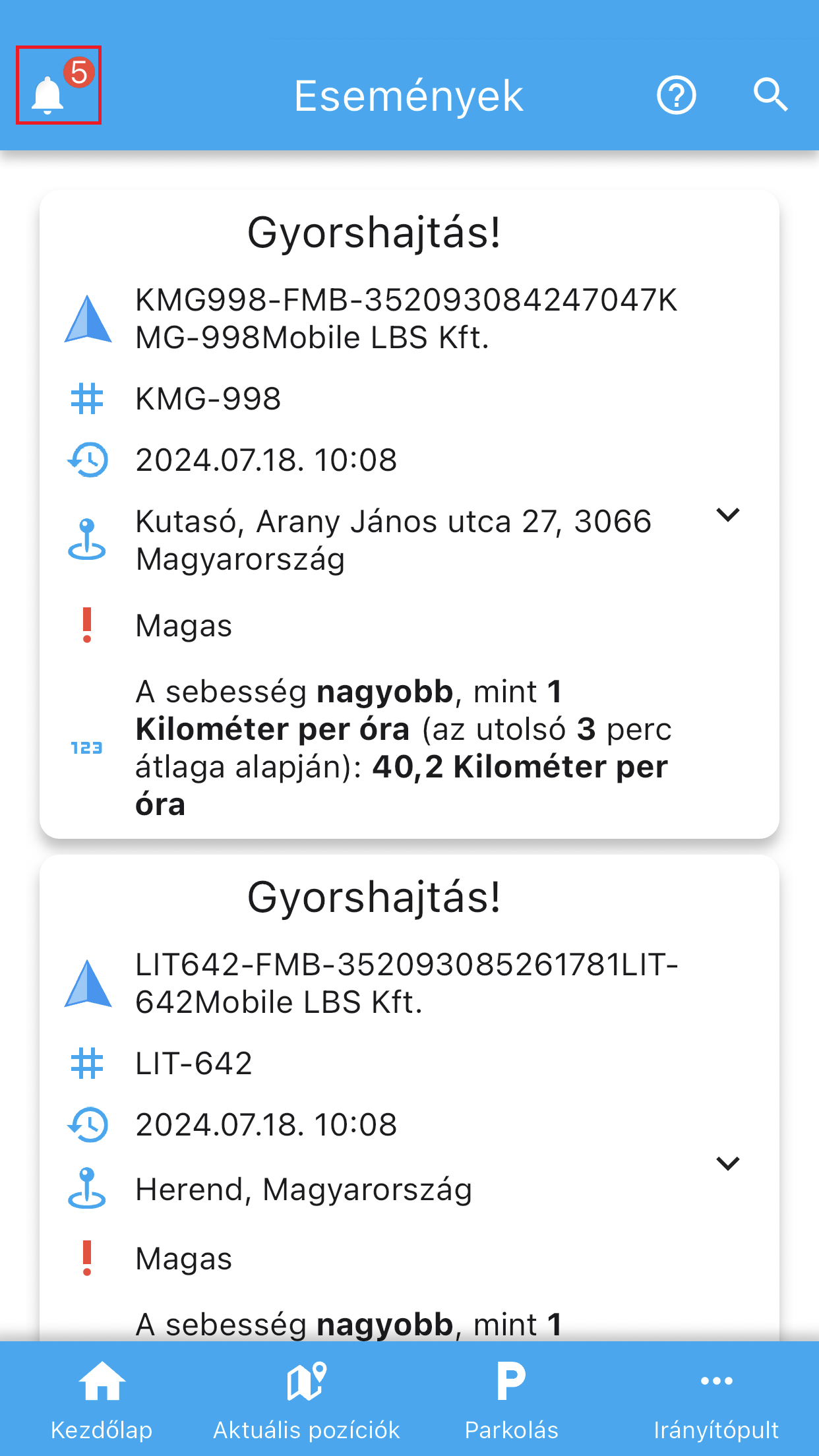Switch to Aktuális pozíciók tab
Image resolution: width=819 pixels, height=1456 pixels.
[307, 1399]
